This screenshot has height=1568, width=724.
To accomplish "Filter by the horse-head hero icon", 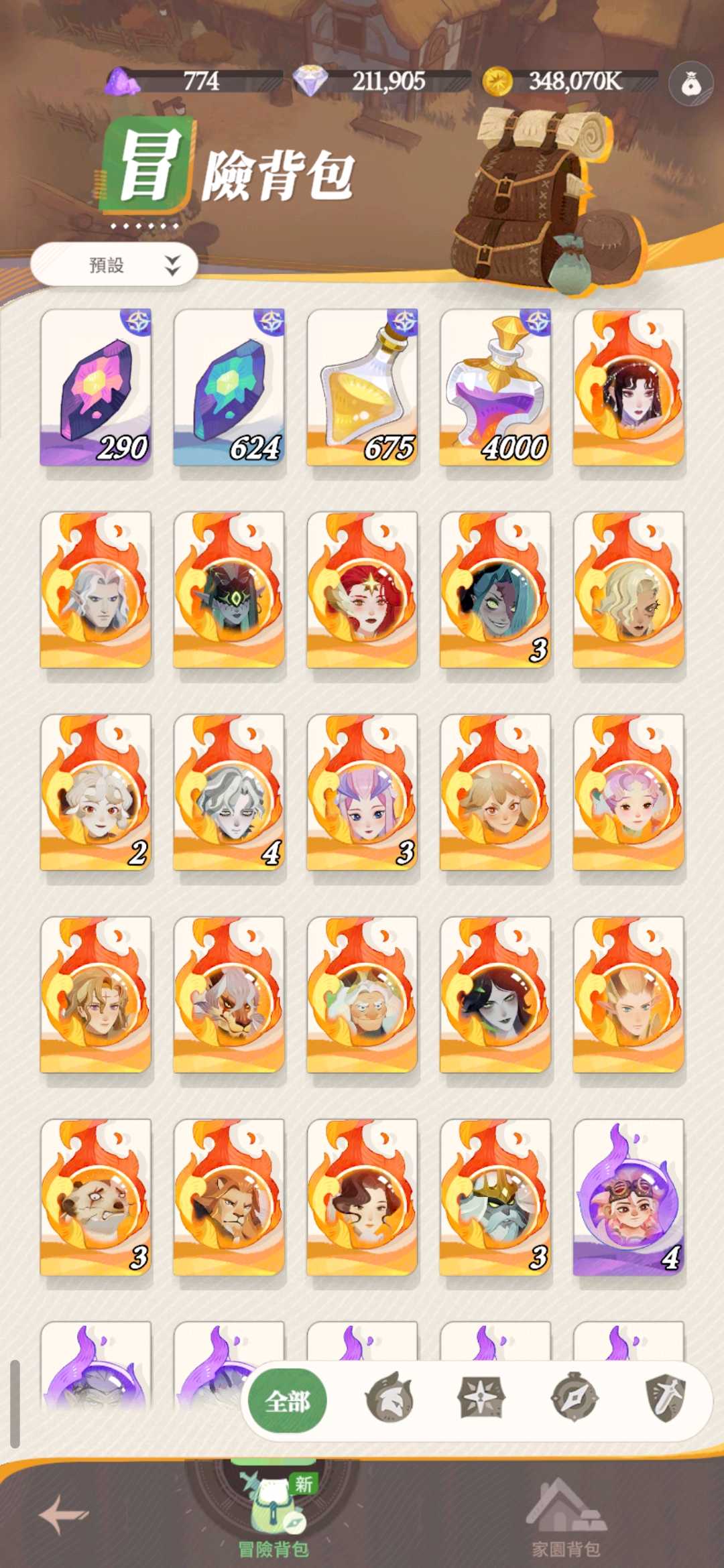I will click(389, 1398).
